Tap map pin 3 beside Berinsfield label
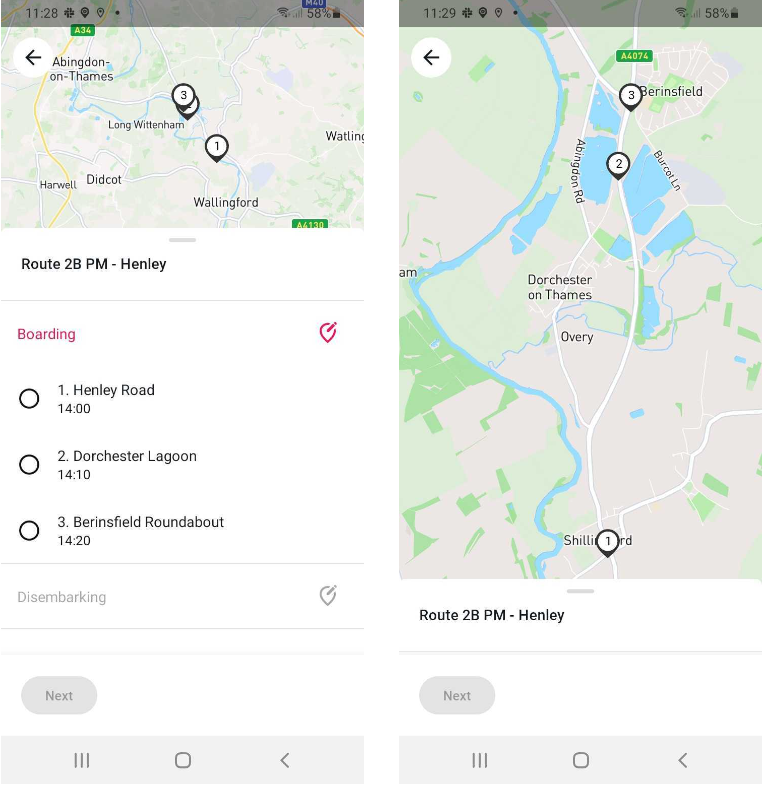Viewport: 762px width, 788px height. coord(629,96)
